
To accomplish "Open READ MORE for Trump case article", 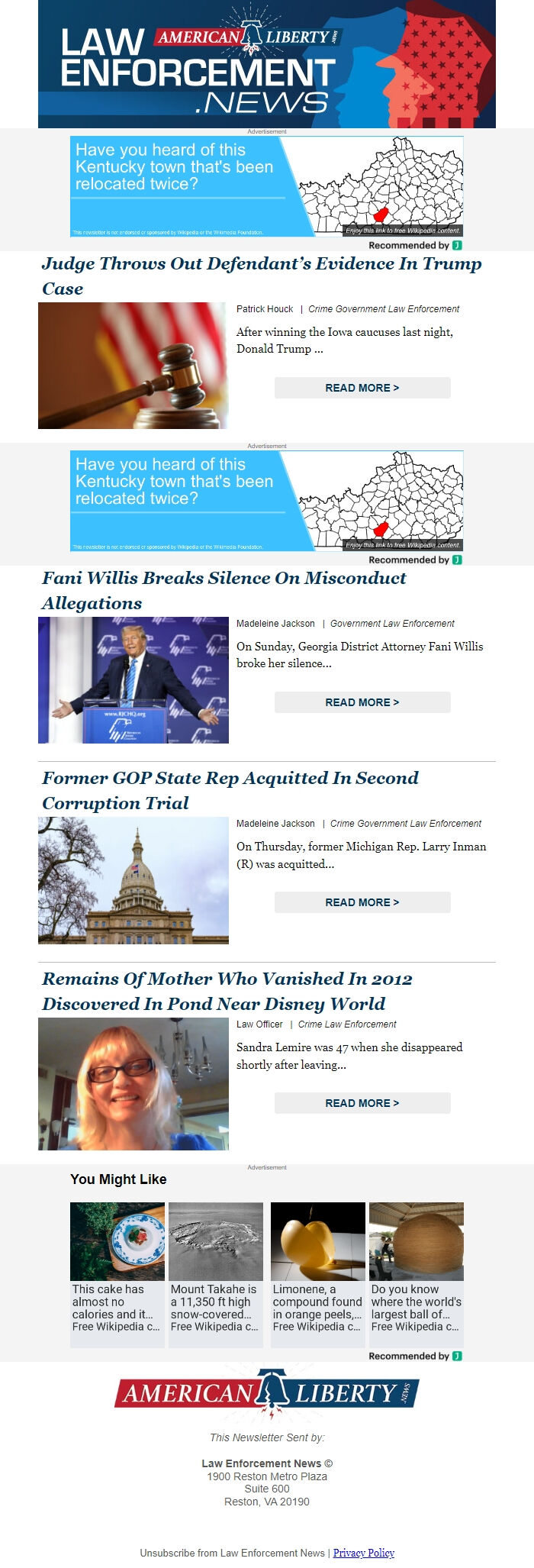I will coord(362,388).
